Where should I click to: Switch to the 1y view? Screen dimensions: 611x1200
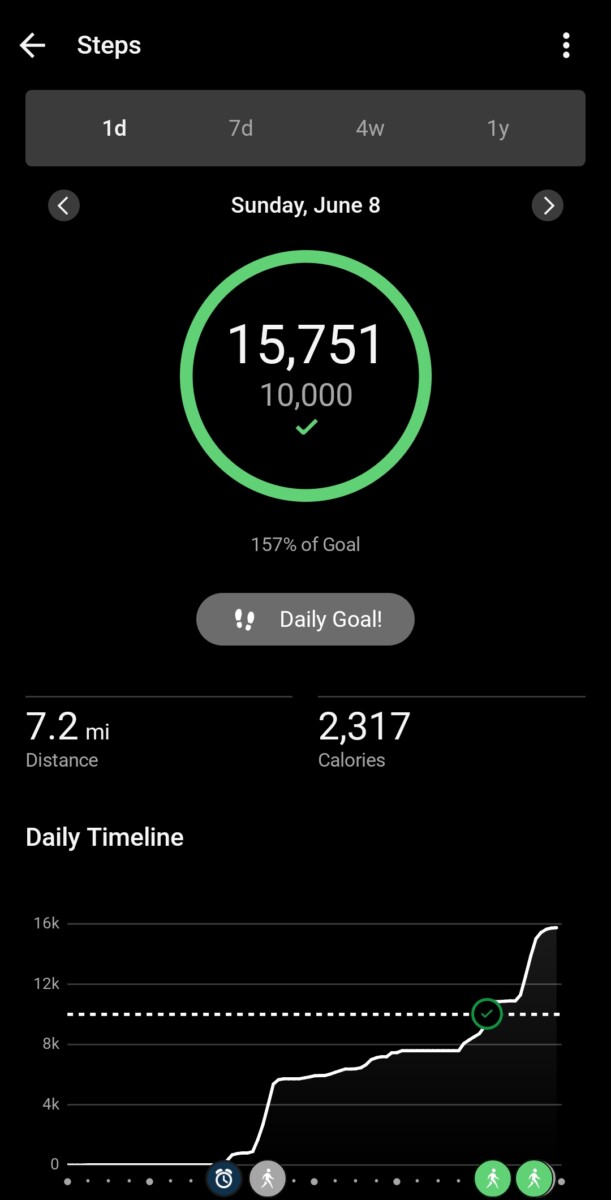[497, 129]
